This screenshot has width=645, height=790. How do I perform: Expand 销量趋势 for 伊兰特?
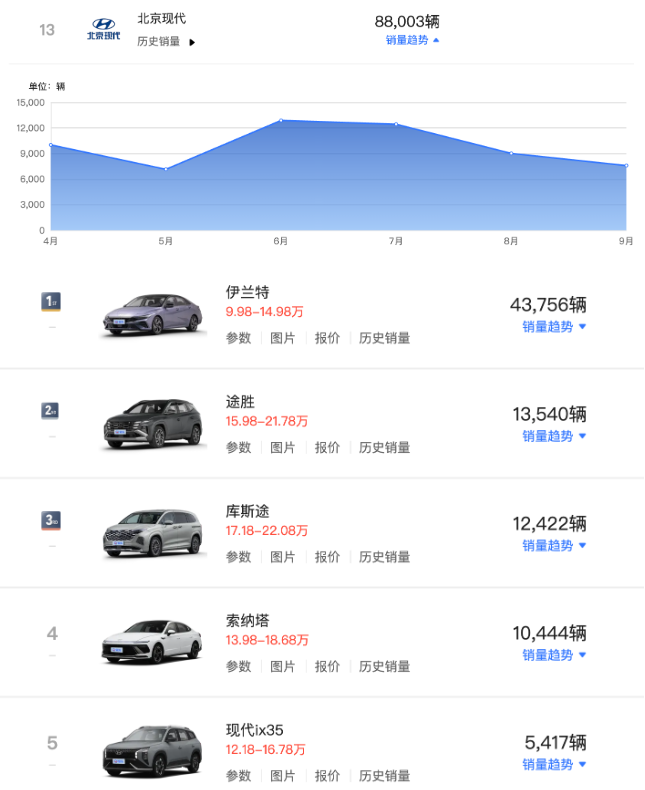tap(554, 326)
